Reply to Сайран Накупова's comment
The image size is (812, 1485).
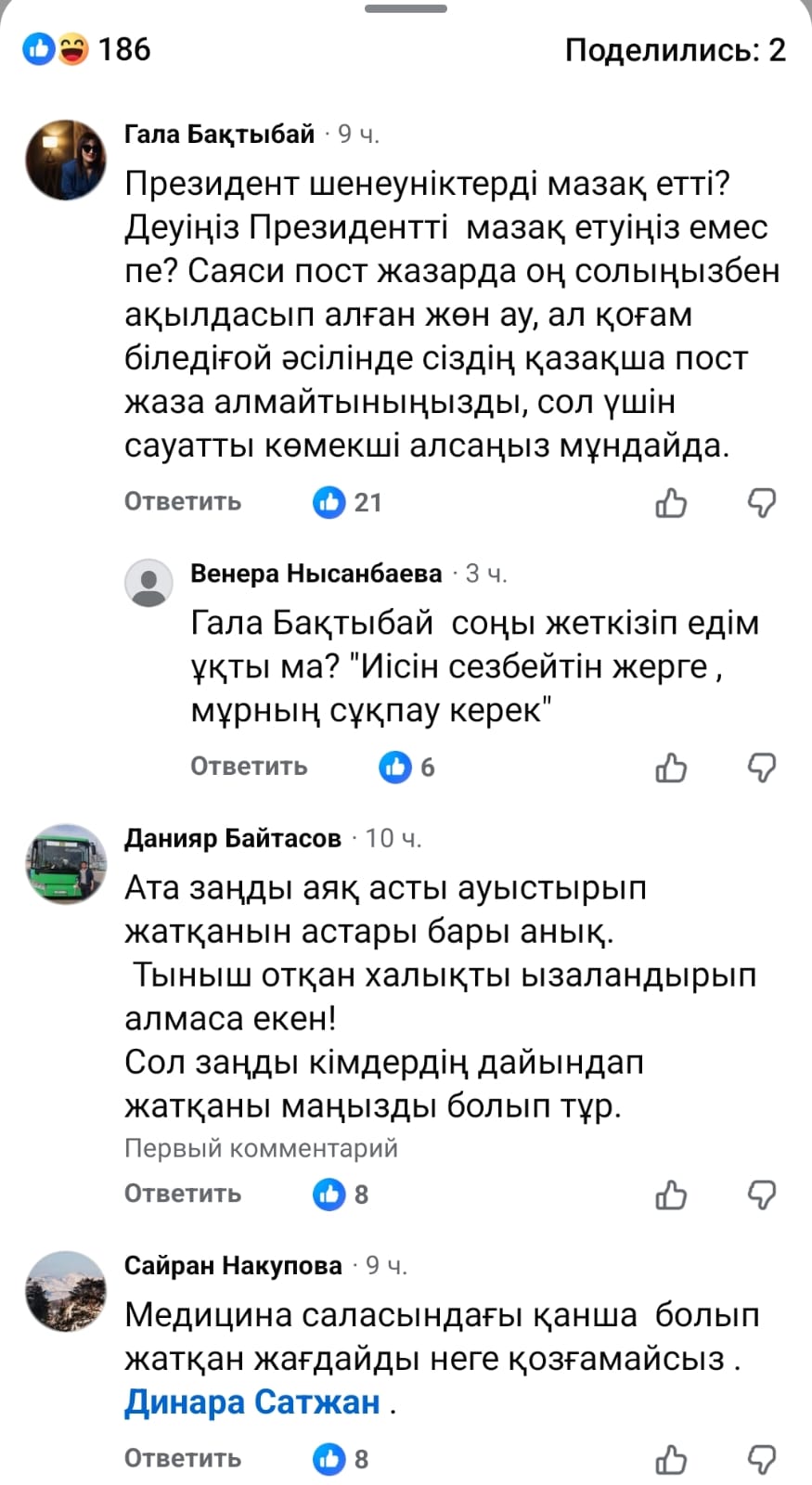tap(183, 1459)
